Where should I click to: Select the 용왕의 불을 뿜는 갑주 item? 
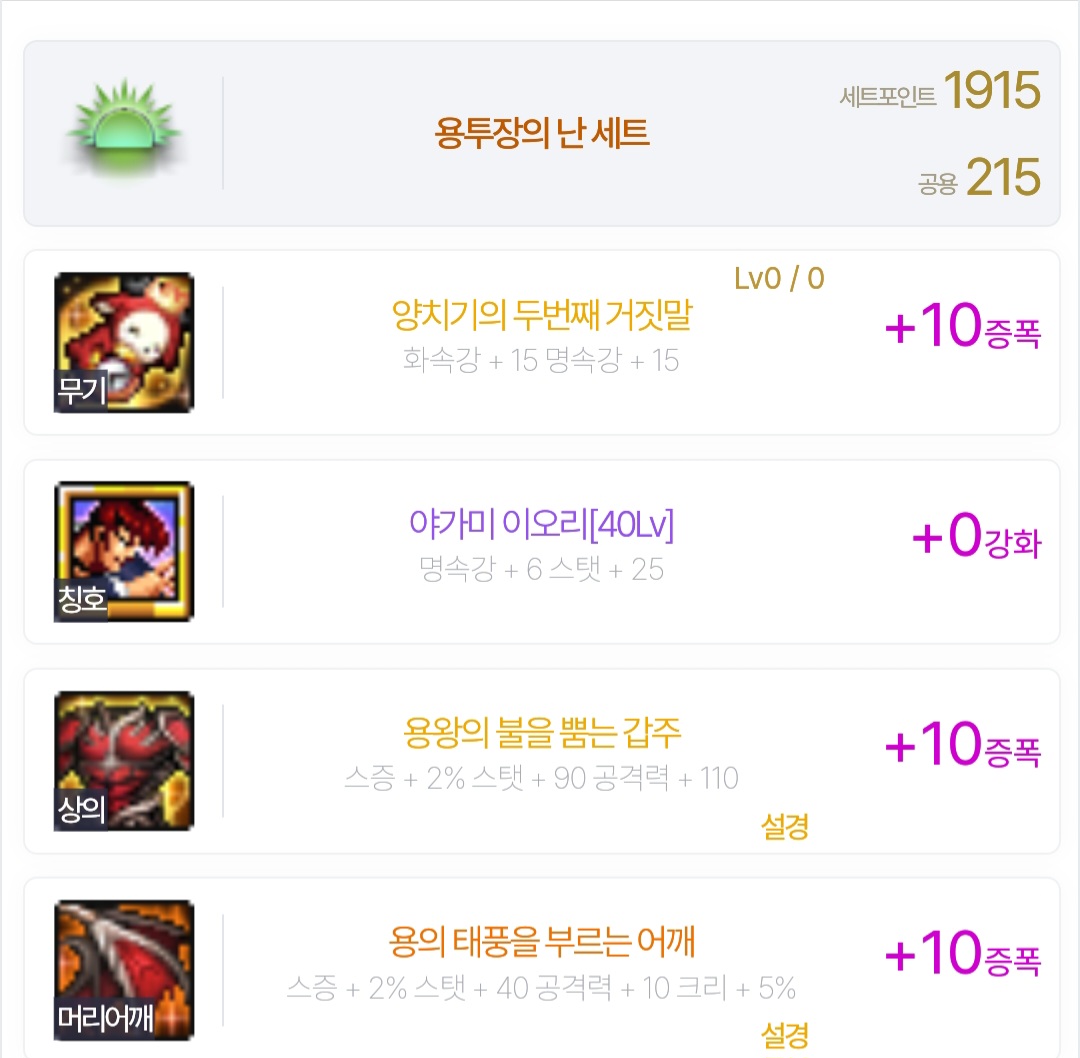coord(541,735)
